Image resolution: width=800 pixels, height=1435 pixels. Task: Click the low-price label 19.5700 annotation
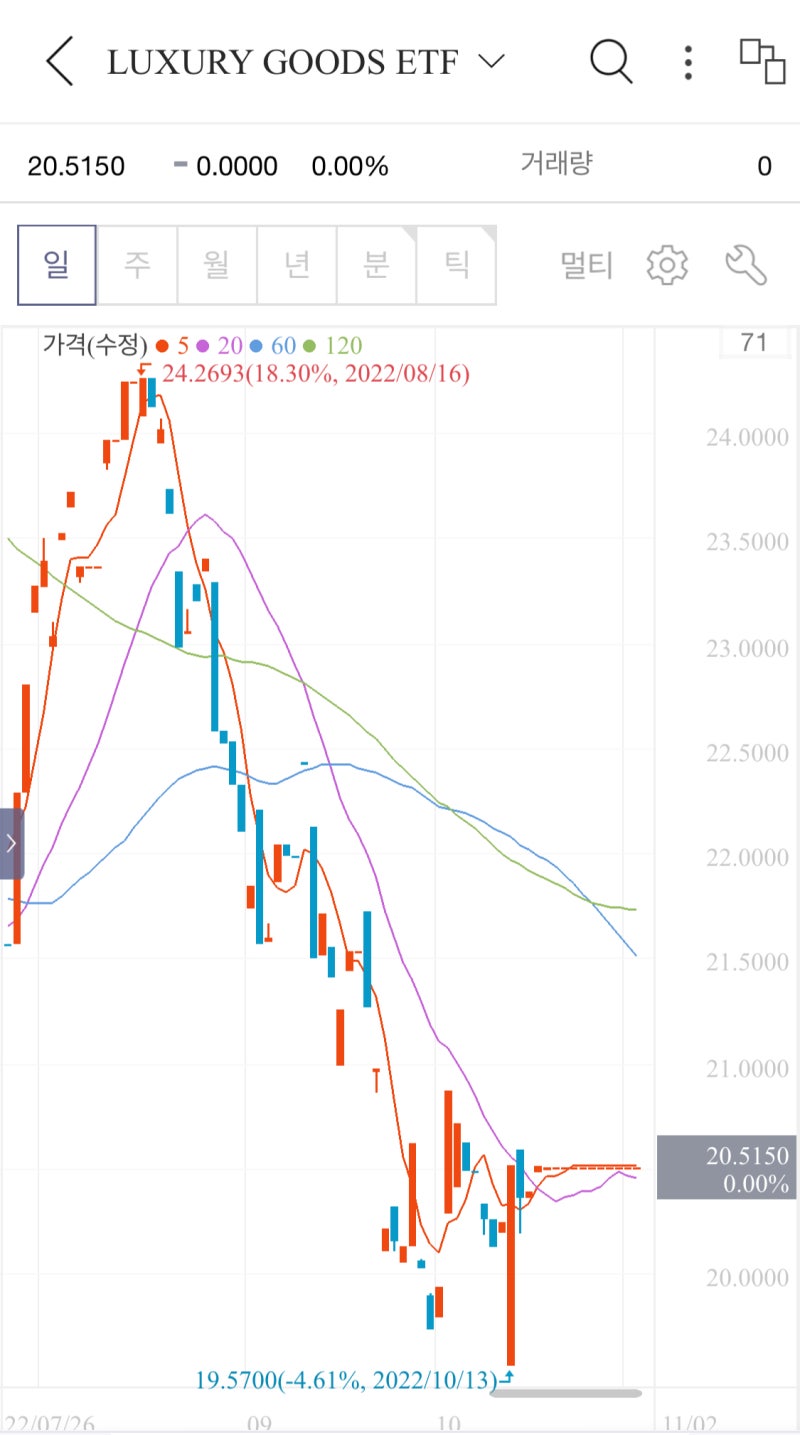click(x=347, y=1380)
